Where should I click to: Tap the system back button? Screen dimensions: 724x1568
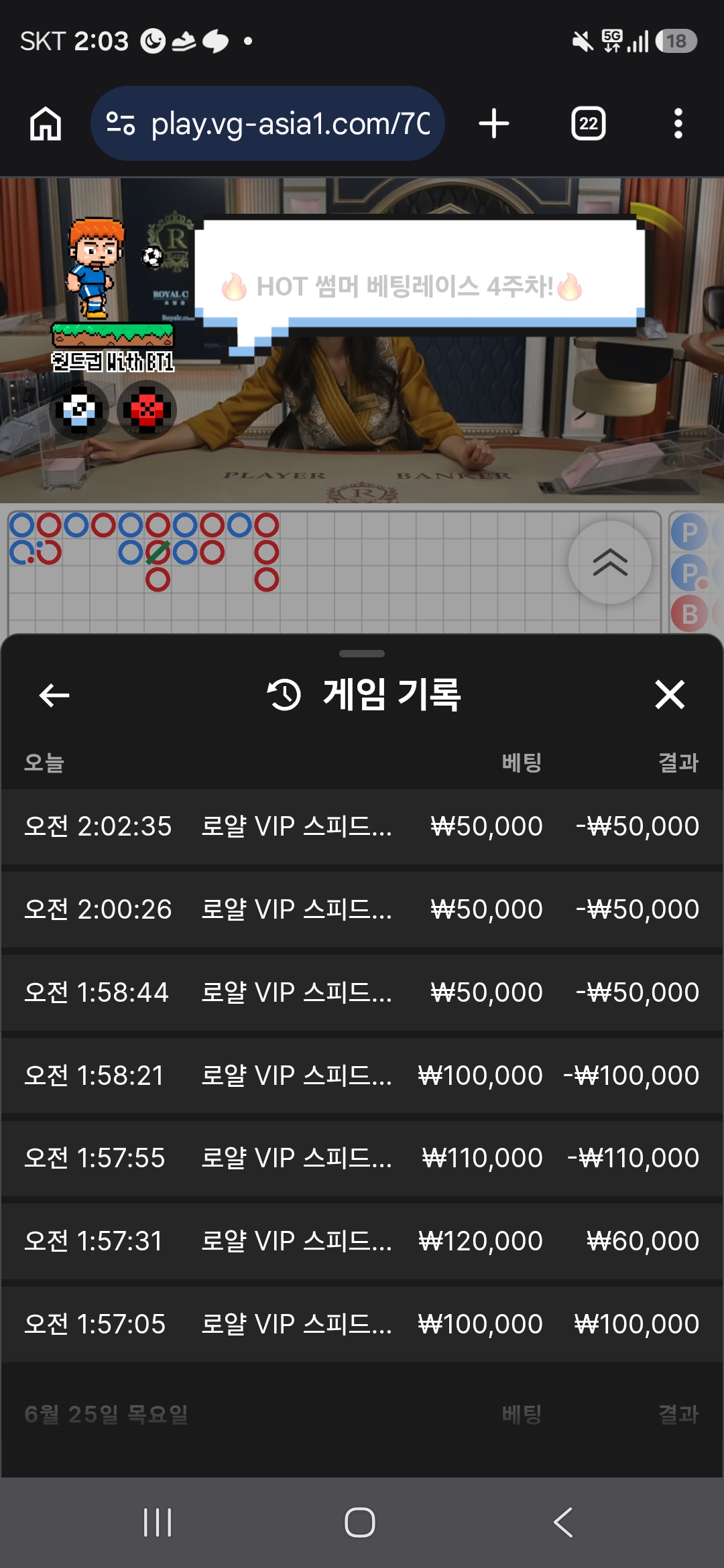click(x=563, y=1522)
